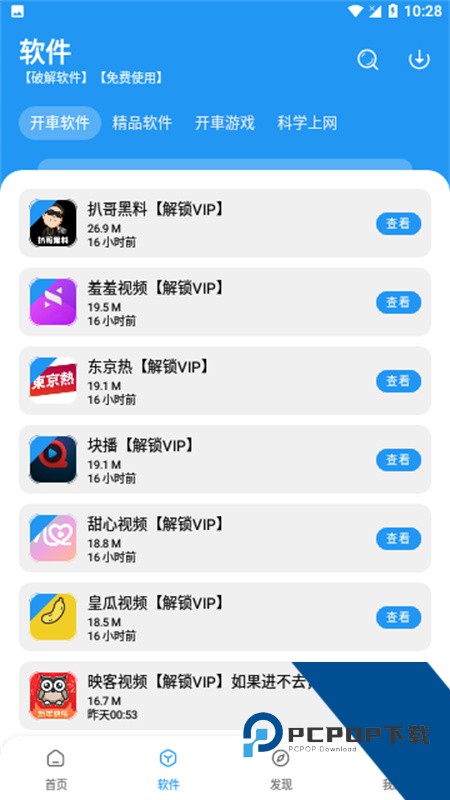Viewport: 450px width, 800px height.
Task: Tap 查看 for 皇瓜视频
Action: pos(398,617)
